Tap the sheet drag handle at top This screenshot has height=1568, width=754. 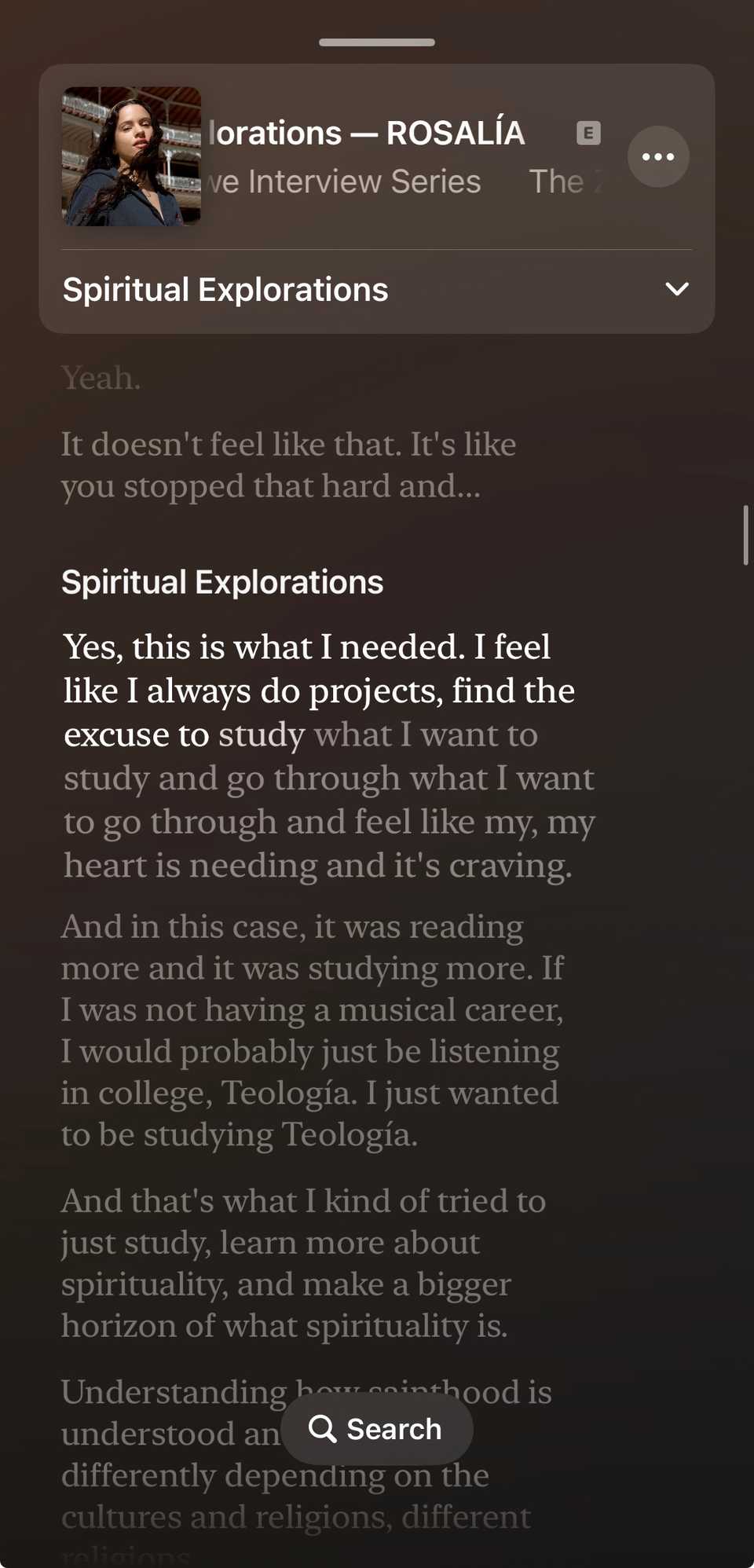(376, 42)
